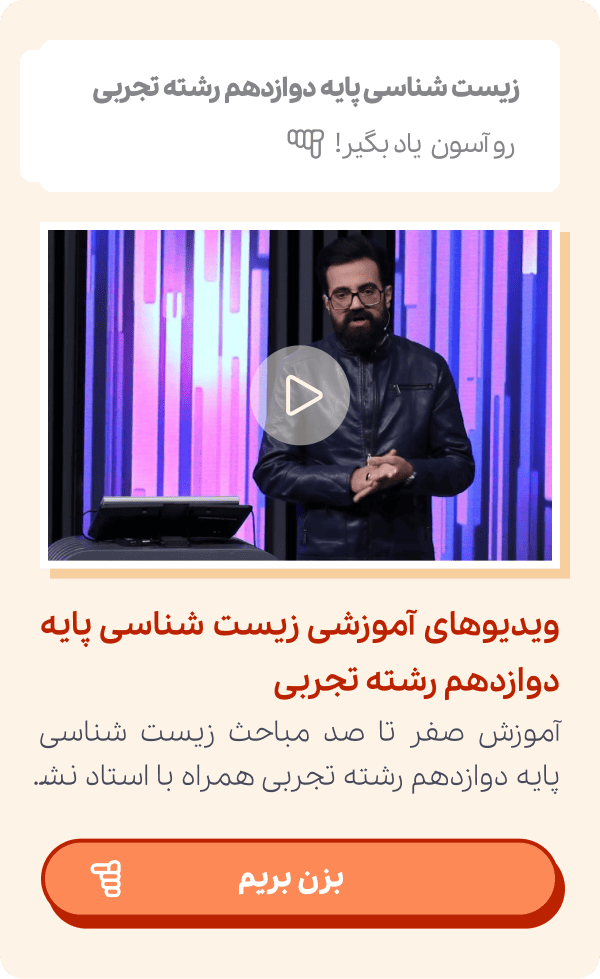
Task: Play the biology lesson video
Action: tap(299, 395)
